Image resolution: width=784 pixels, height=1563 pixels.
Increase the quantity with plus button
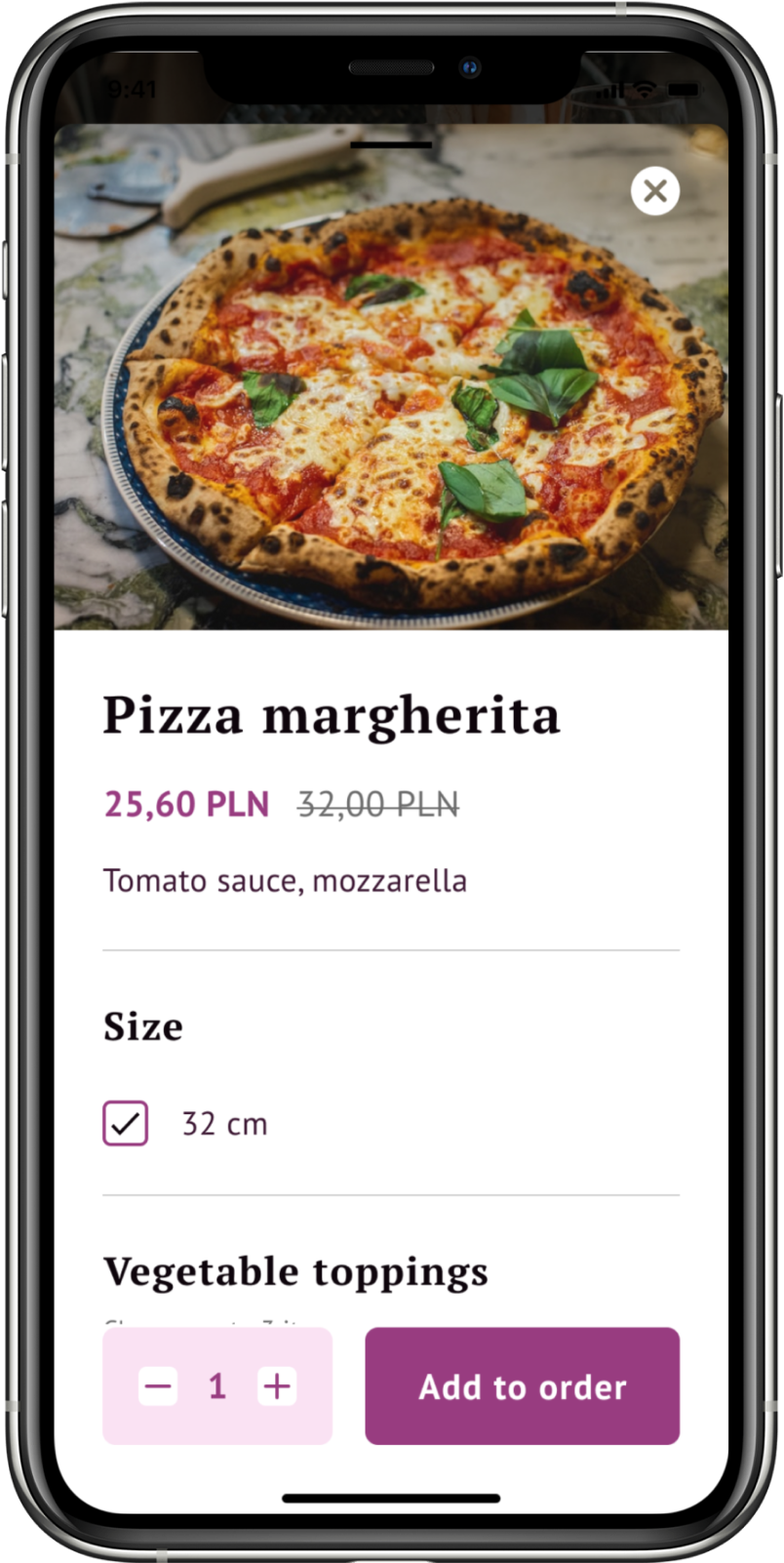click(x=277, y=1385)
